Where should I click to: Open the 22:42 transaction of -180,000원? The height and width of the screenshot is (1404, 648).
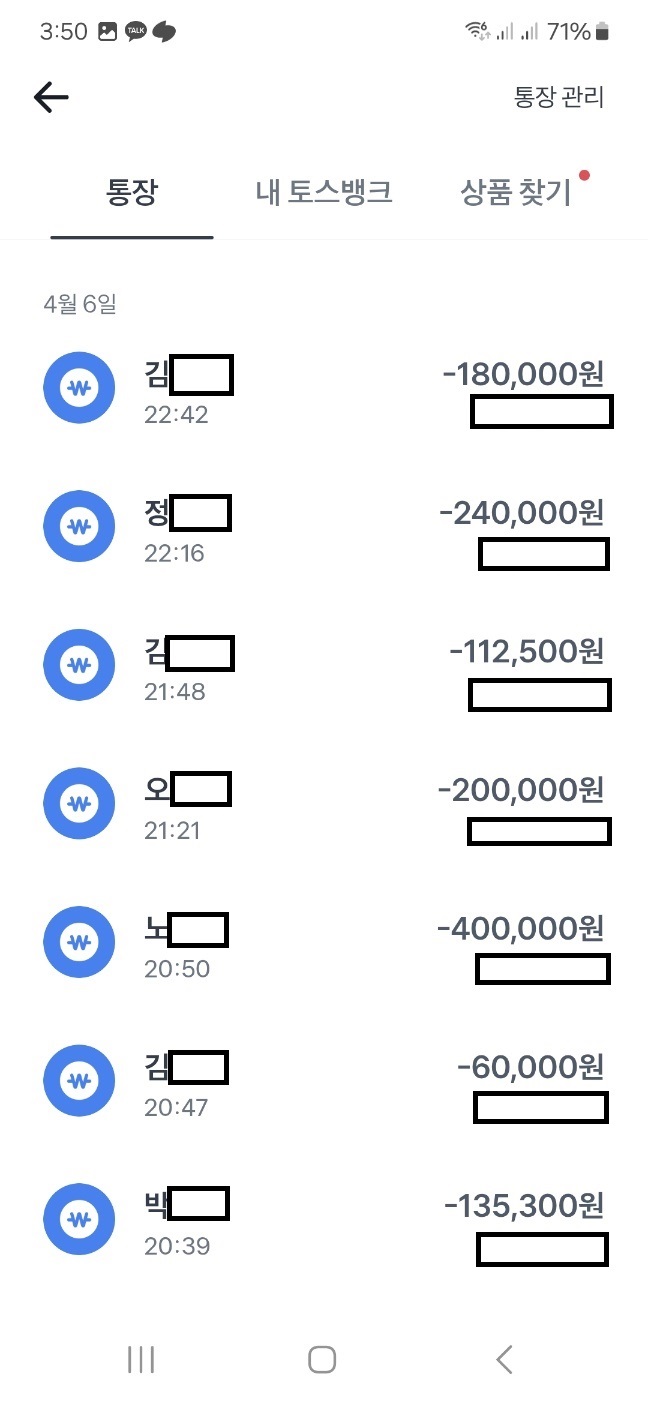coord(324,388)
